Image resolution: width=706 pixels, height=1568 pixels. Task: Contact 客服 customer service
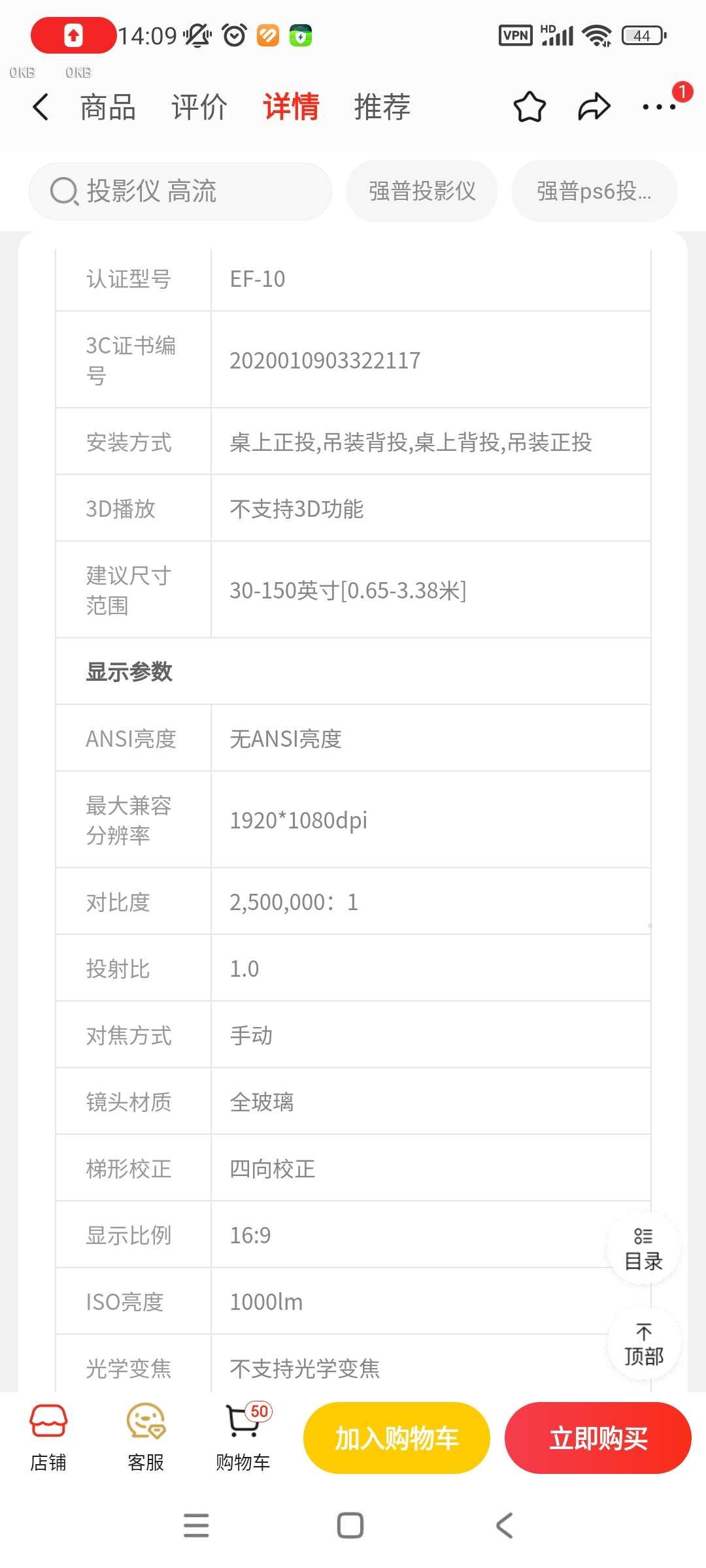[x=146, y=1439]
